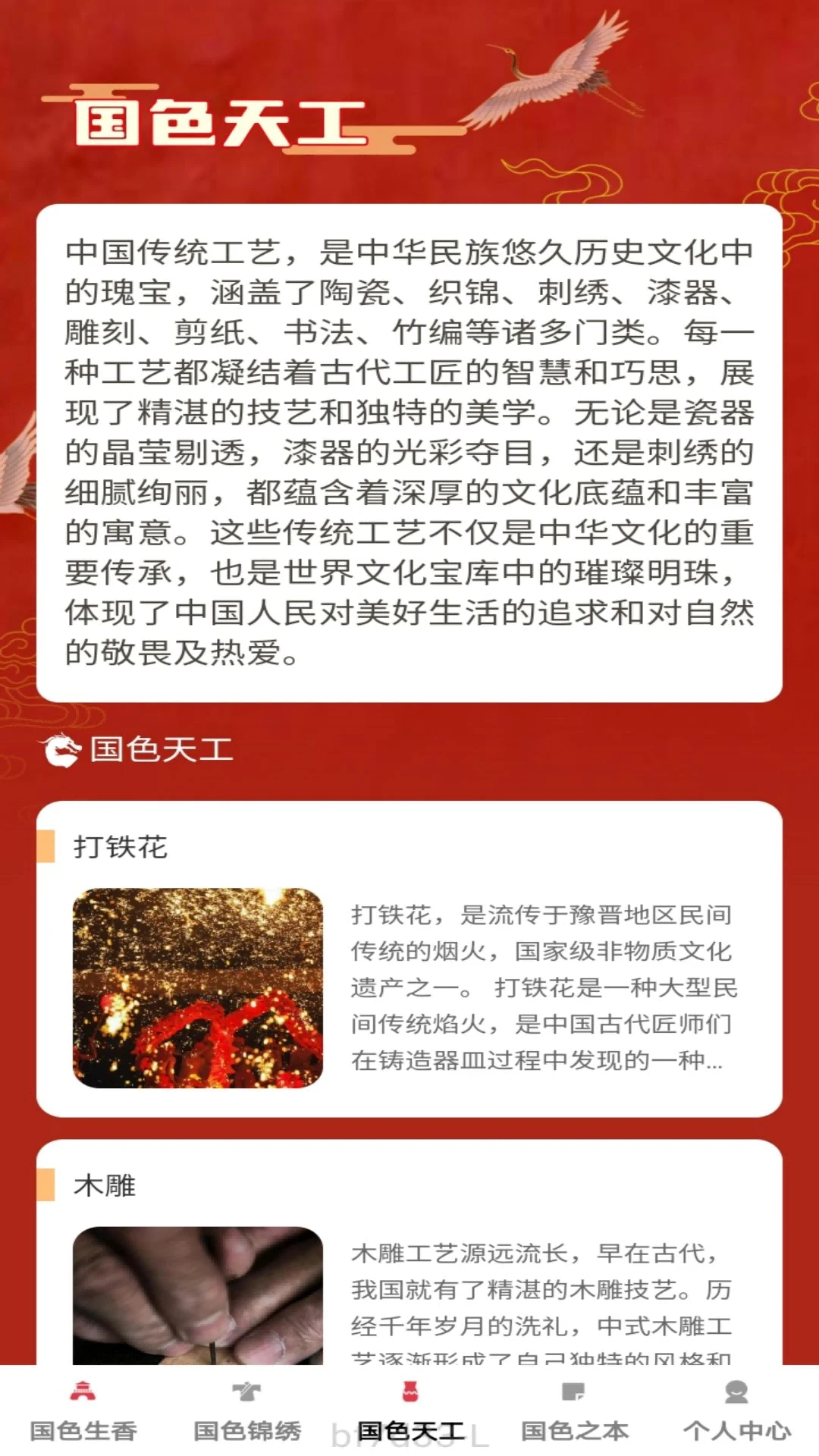Switch to the 国色锦绣 tab
The image size is (819, 1456).
tap(246, 1412)
